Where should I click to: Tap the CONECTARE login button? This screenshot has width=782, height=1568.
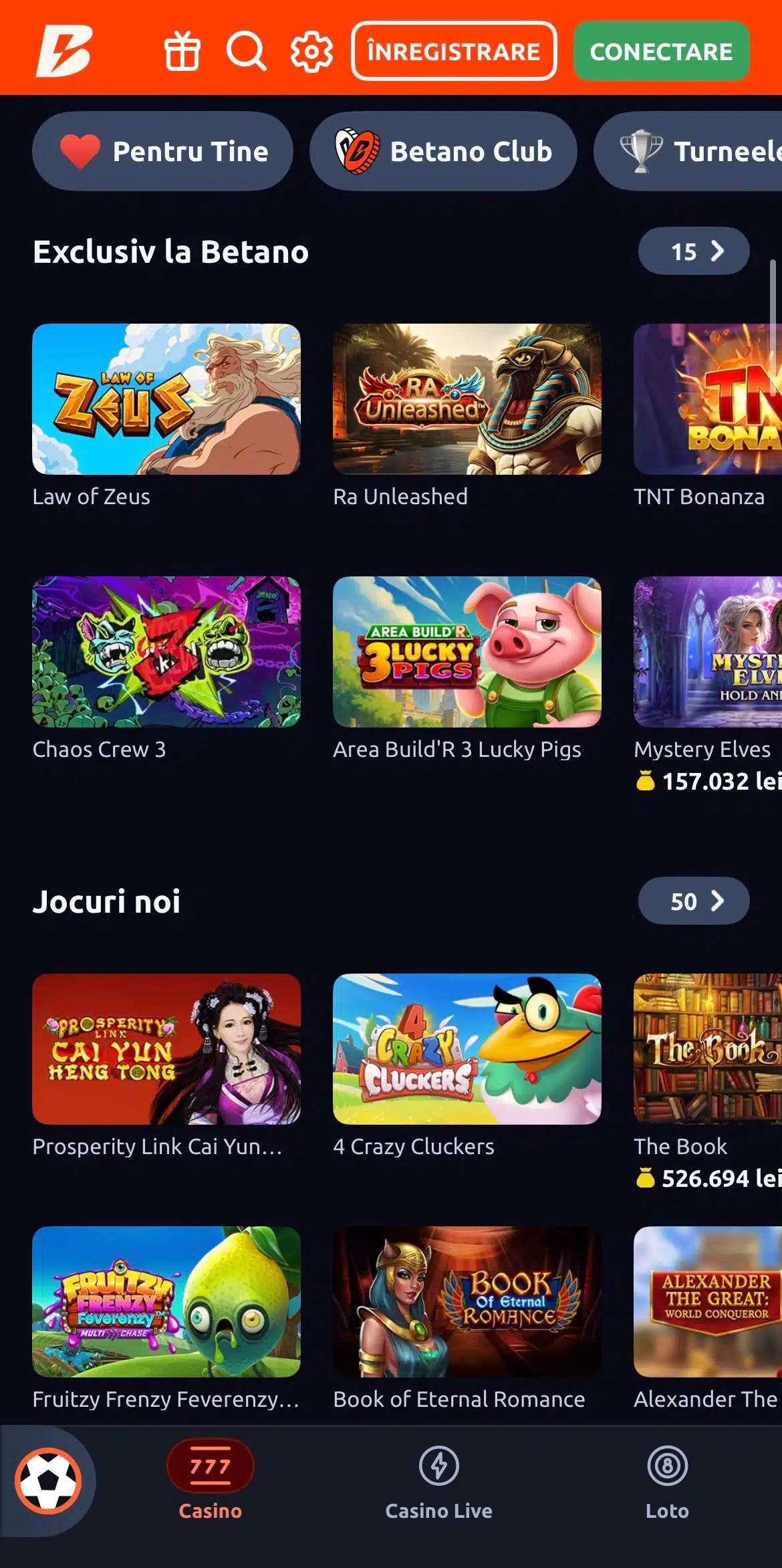(661, 51)
